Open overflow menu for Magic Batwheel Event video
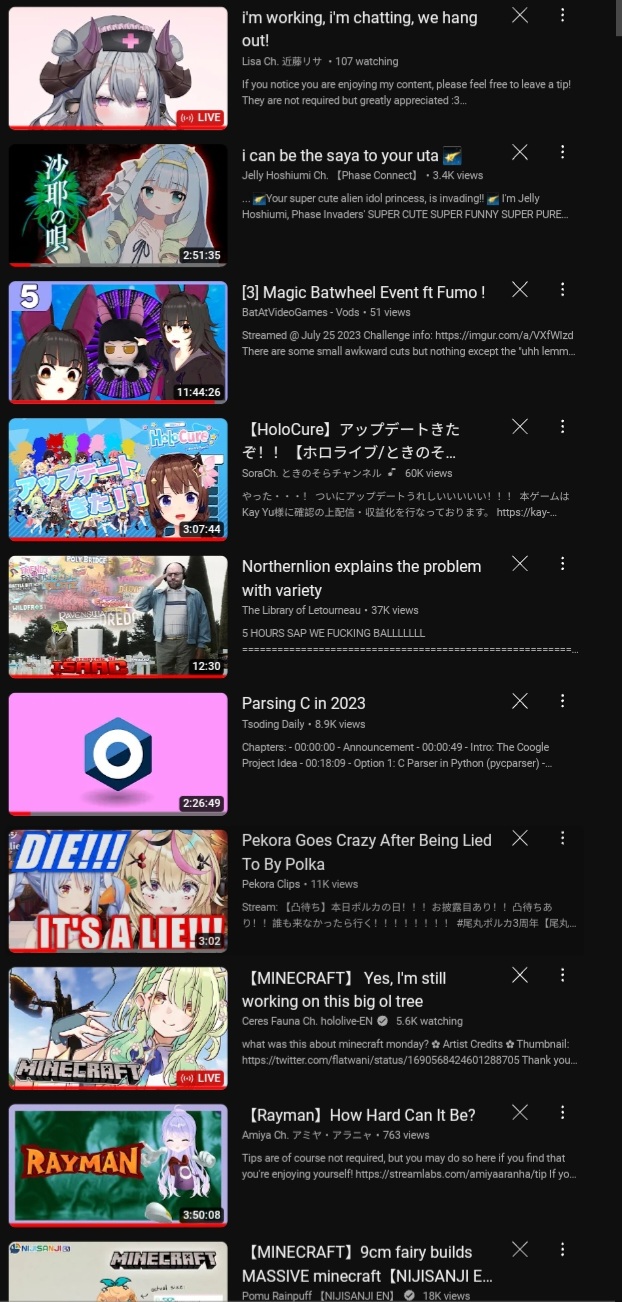Image resolution: width=622 pixels, height=1302 pixels. point(562,289)
